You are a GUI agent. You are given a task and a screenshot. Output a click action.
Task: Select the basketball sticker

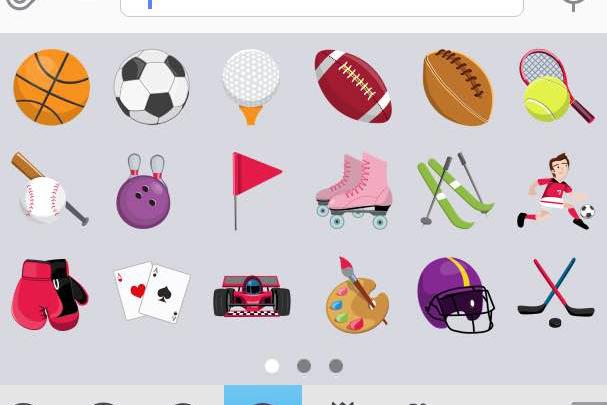[x=52, y=87]
